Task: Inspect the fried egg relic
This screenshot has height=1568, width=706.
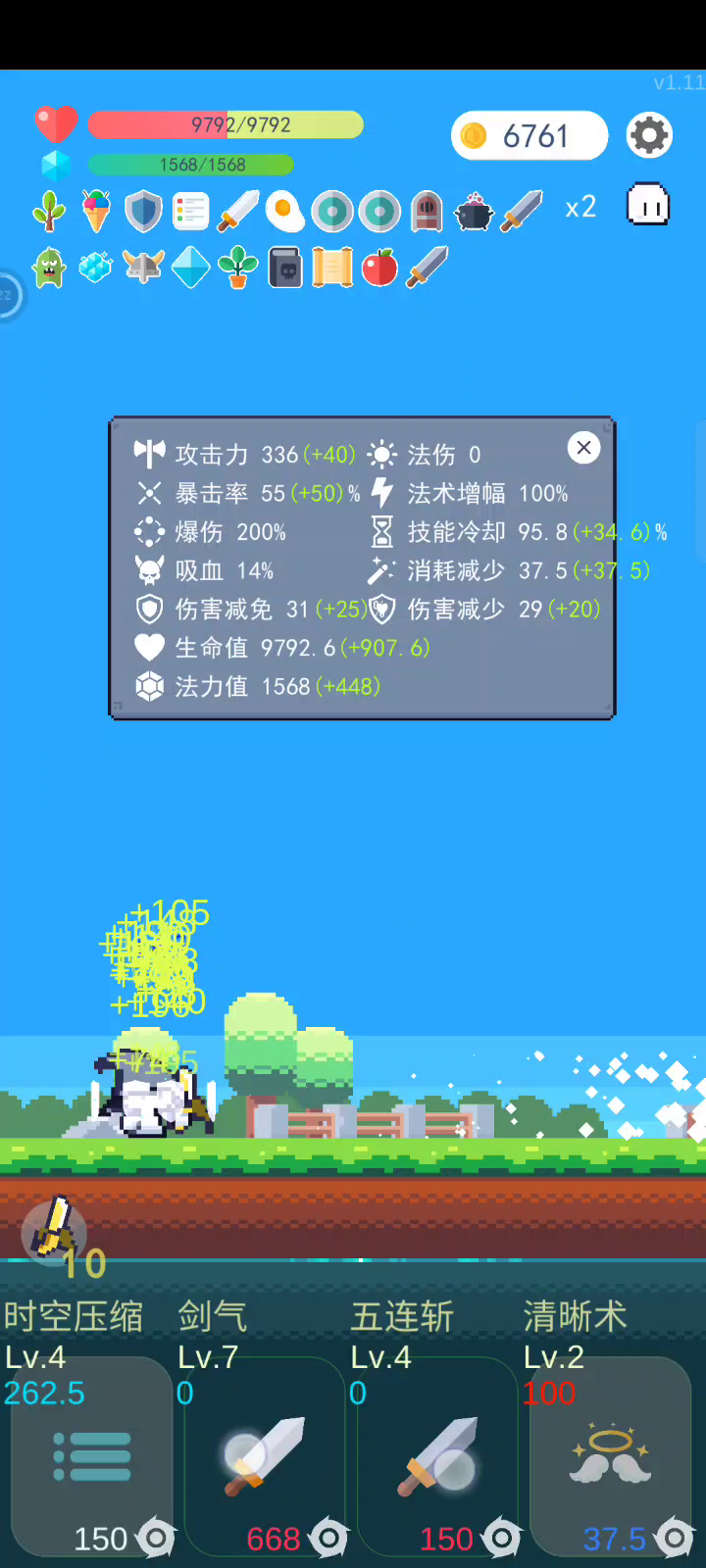Action: tap(285, 211)
